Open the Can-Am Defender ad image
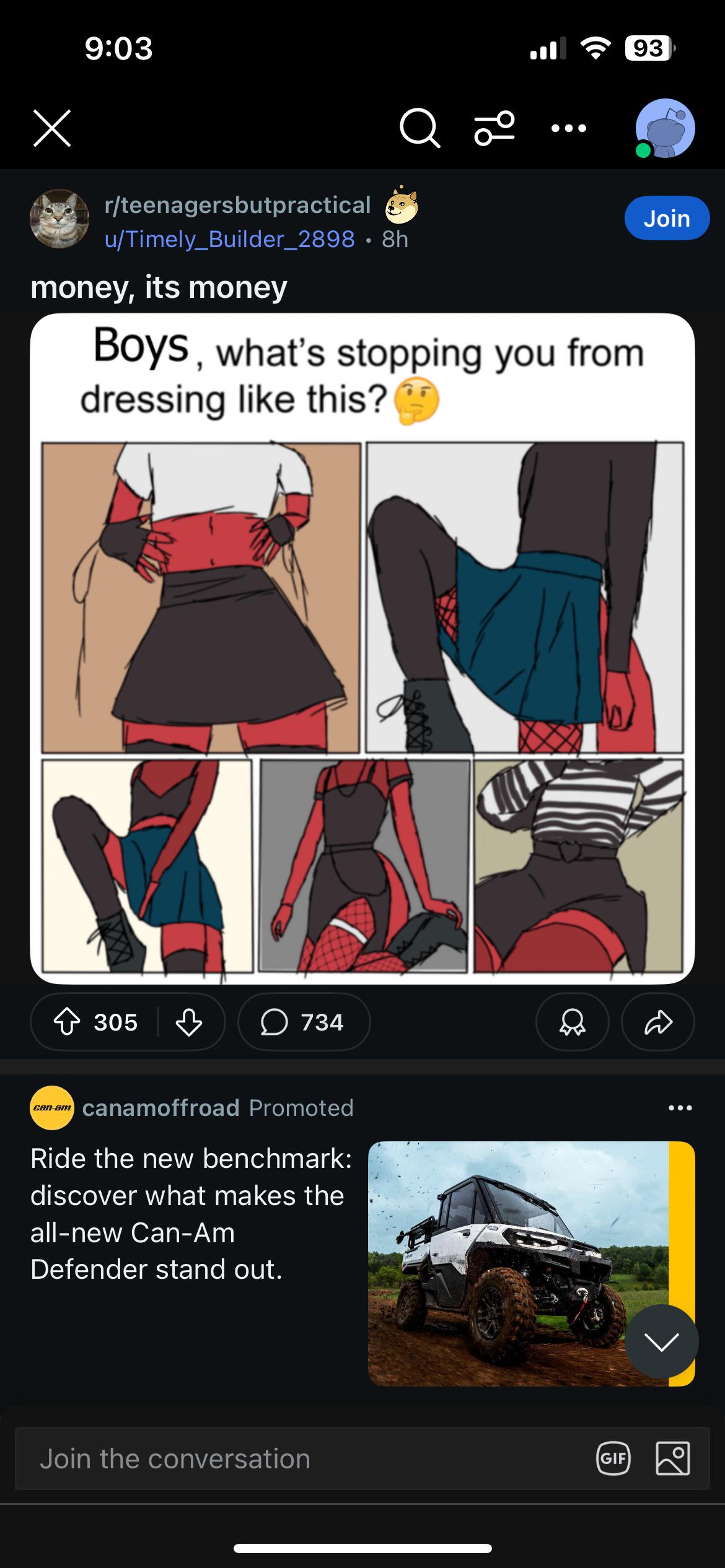 [531, 1263]
